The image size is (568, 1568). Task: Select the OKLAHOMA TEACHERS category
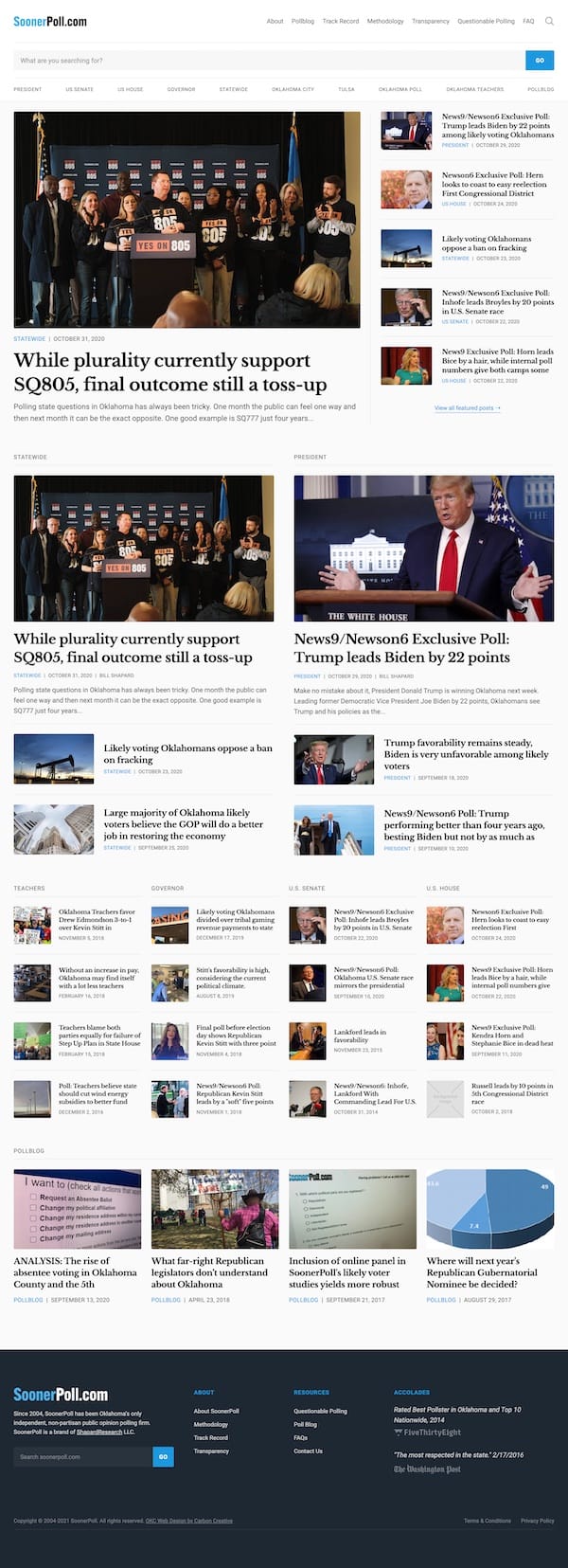click(x=475, y=89)
